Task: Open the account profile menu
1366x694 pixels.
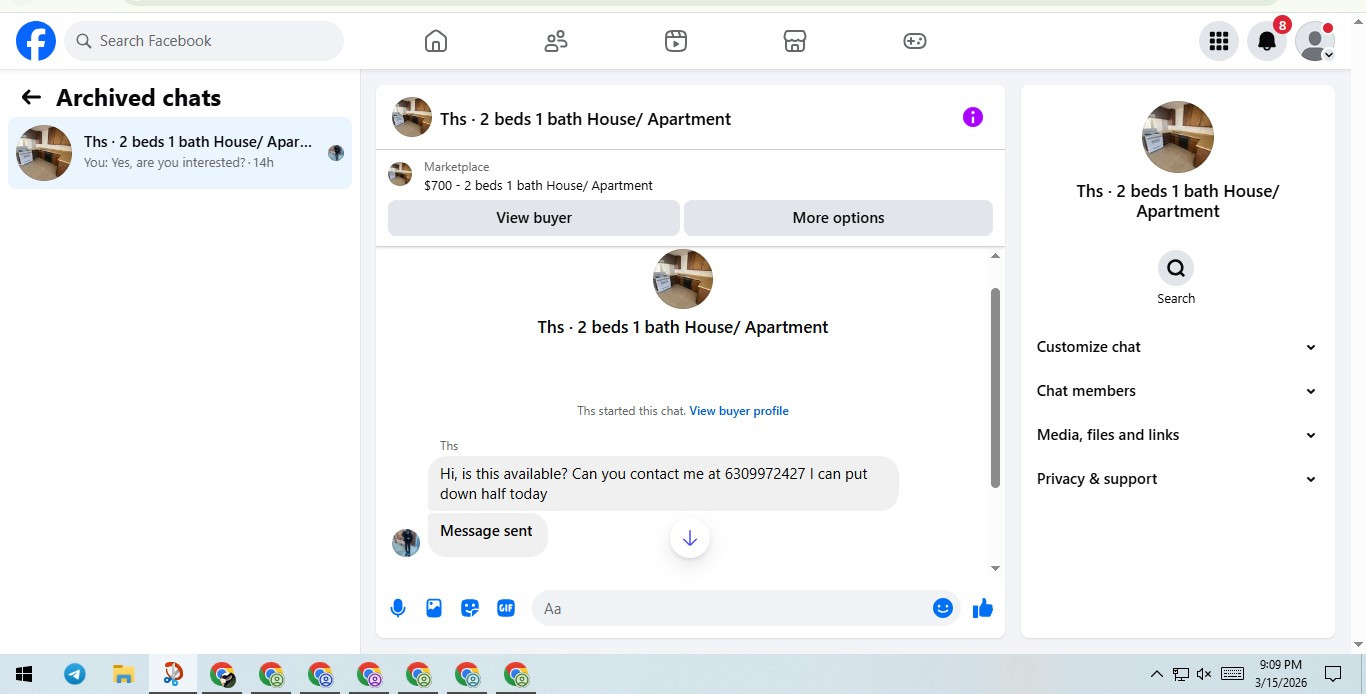Action: tap(1315, 41)
